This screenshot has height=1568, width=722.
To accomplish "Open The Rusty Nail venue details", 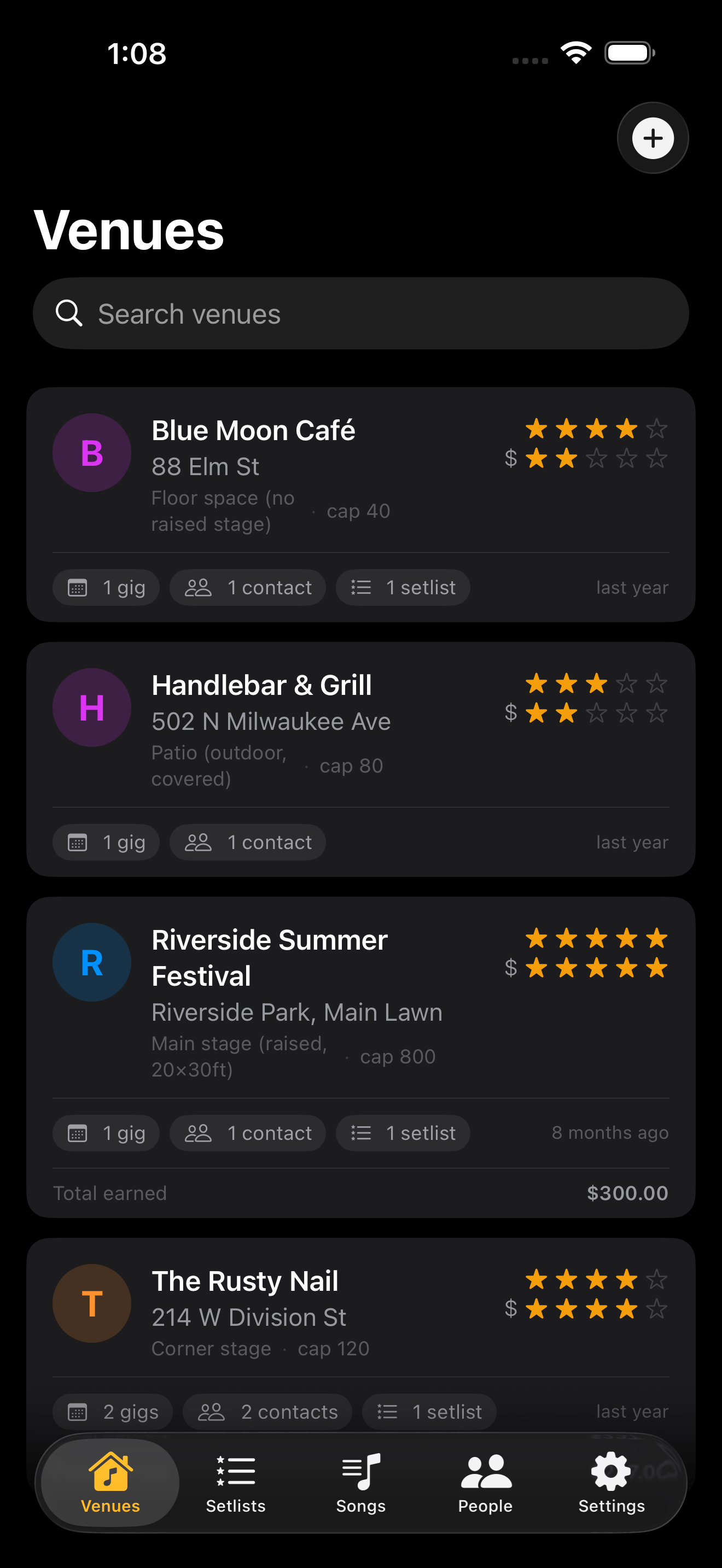I will coord(244,1280).
